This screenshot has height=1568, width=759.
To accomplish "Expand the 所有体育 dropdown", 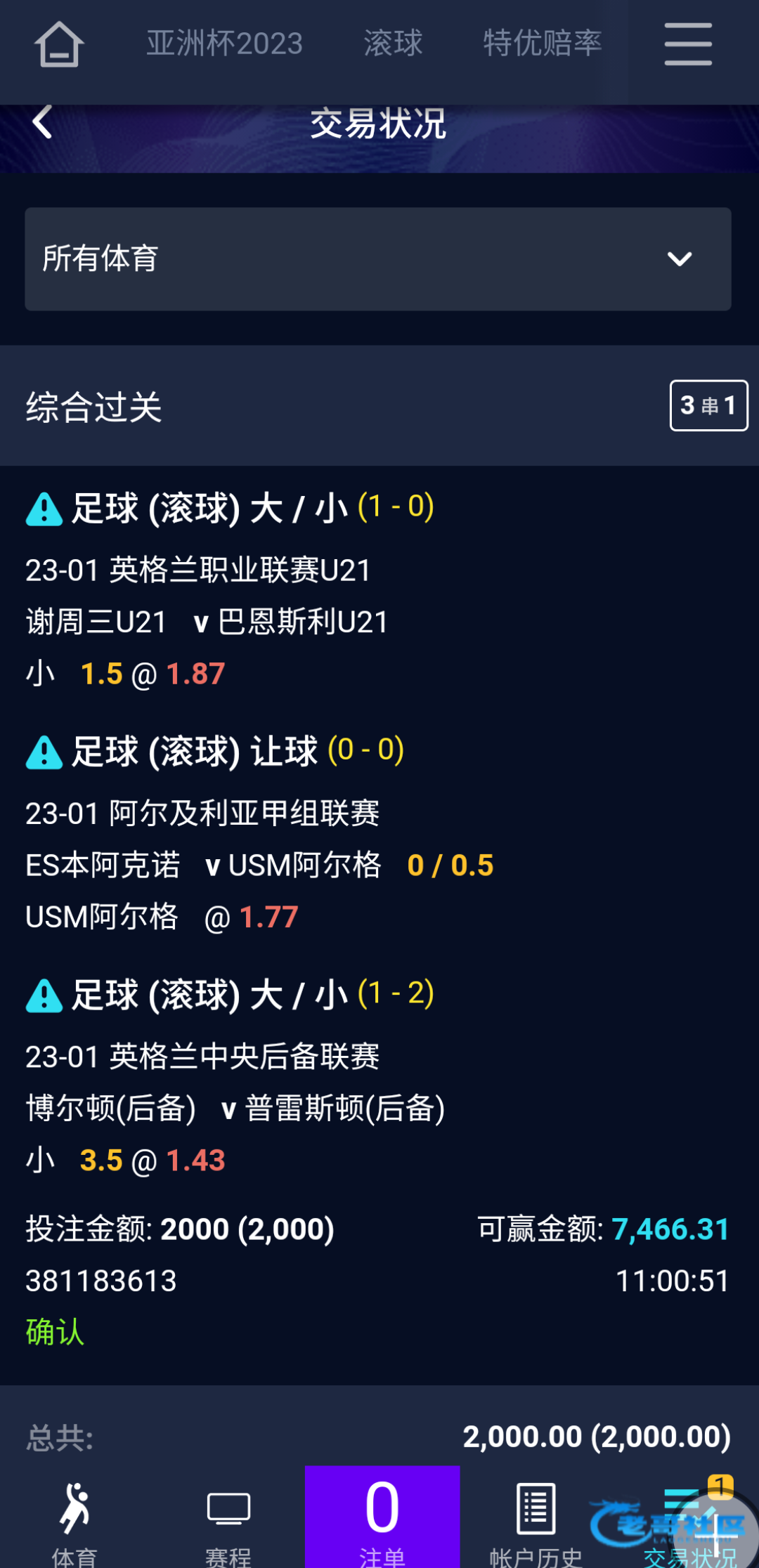I will [x=378, y=259].
